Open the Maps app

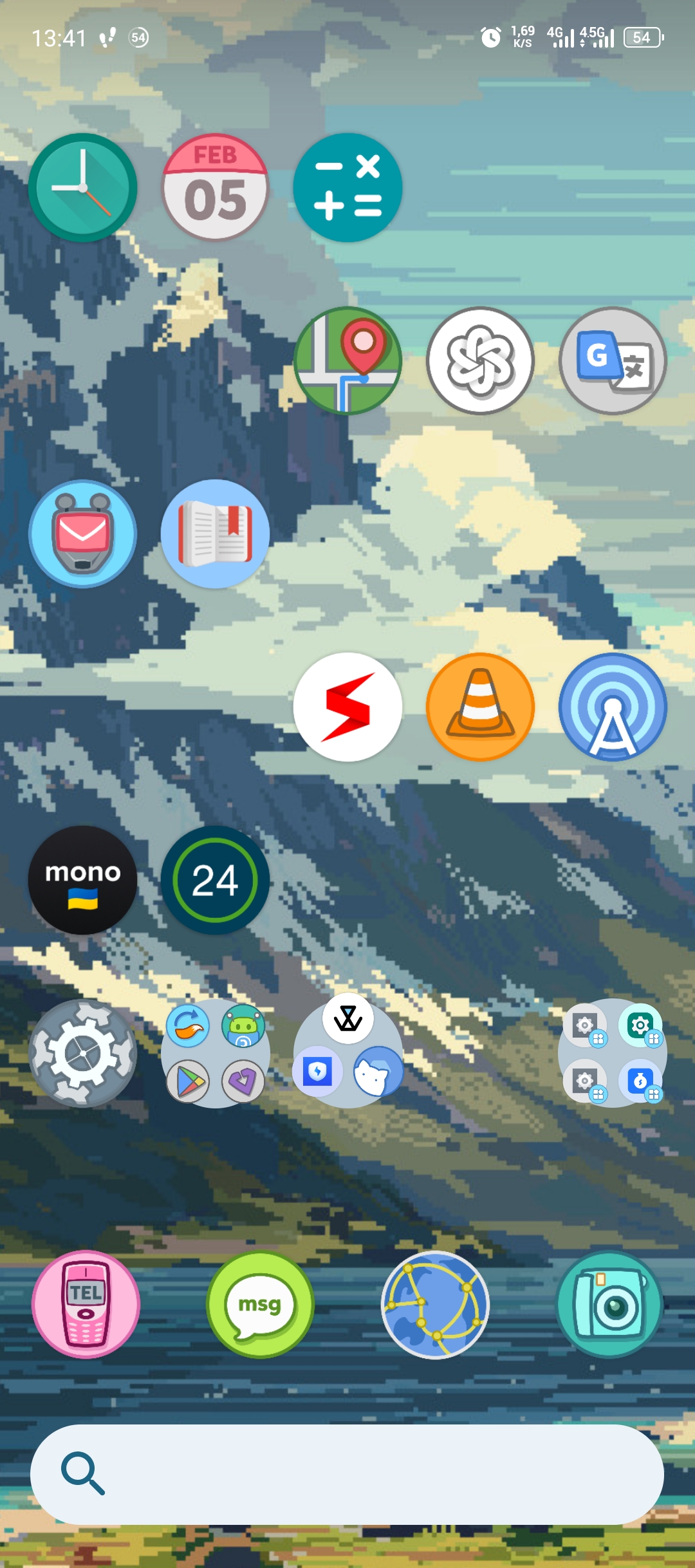pyautogui.click(x=347, y=360)
